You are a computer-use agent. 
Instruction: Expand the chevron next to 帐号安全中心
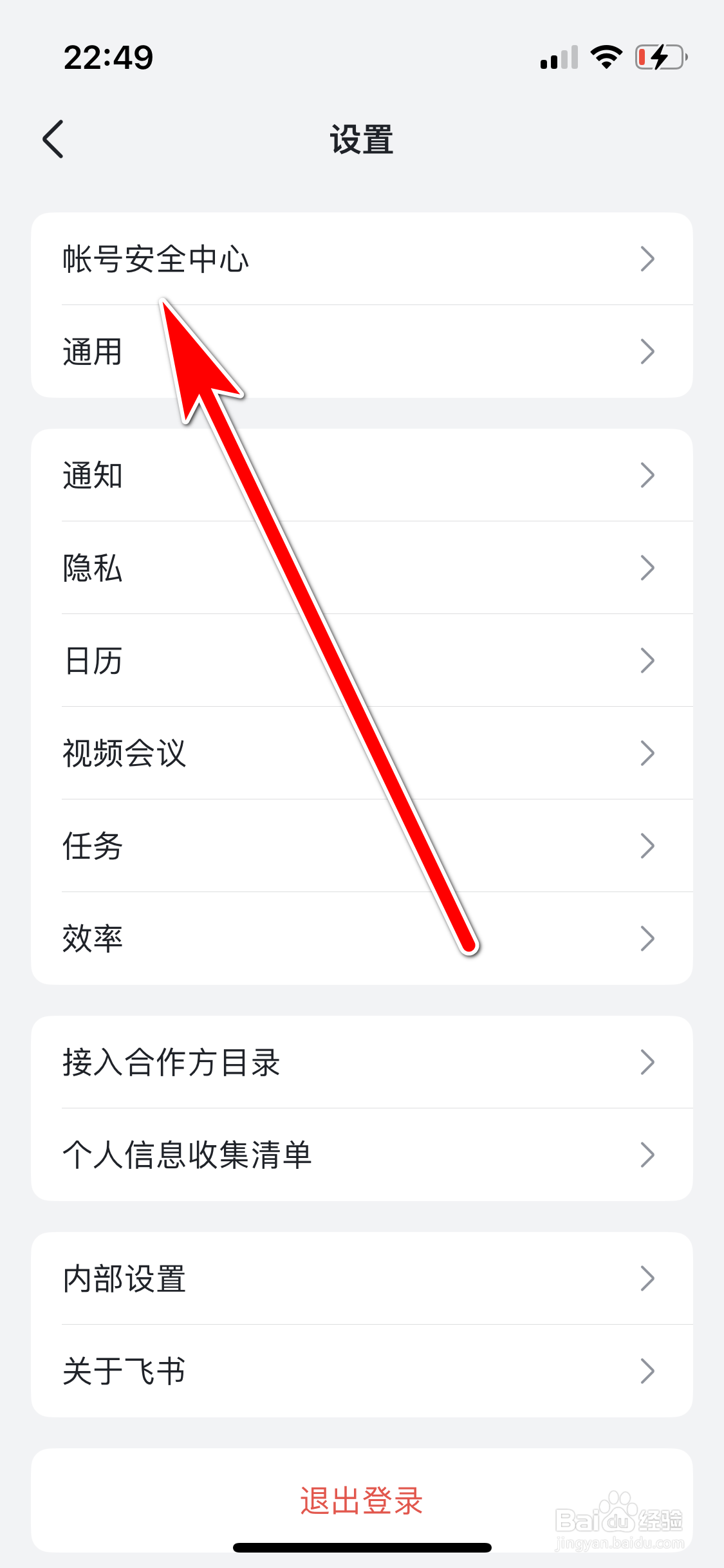[647, 259]
